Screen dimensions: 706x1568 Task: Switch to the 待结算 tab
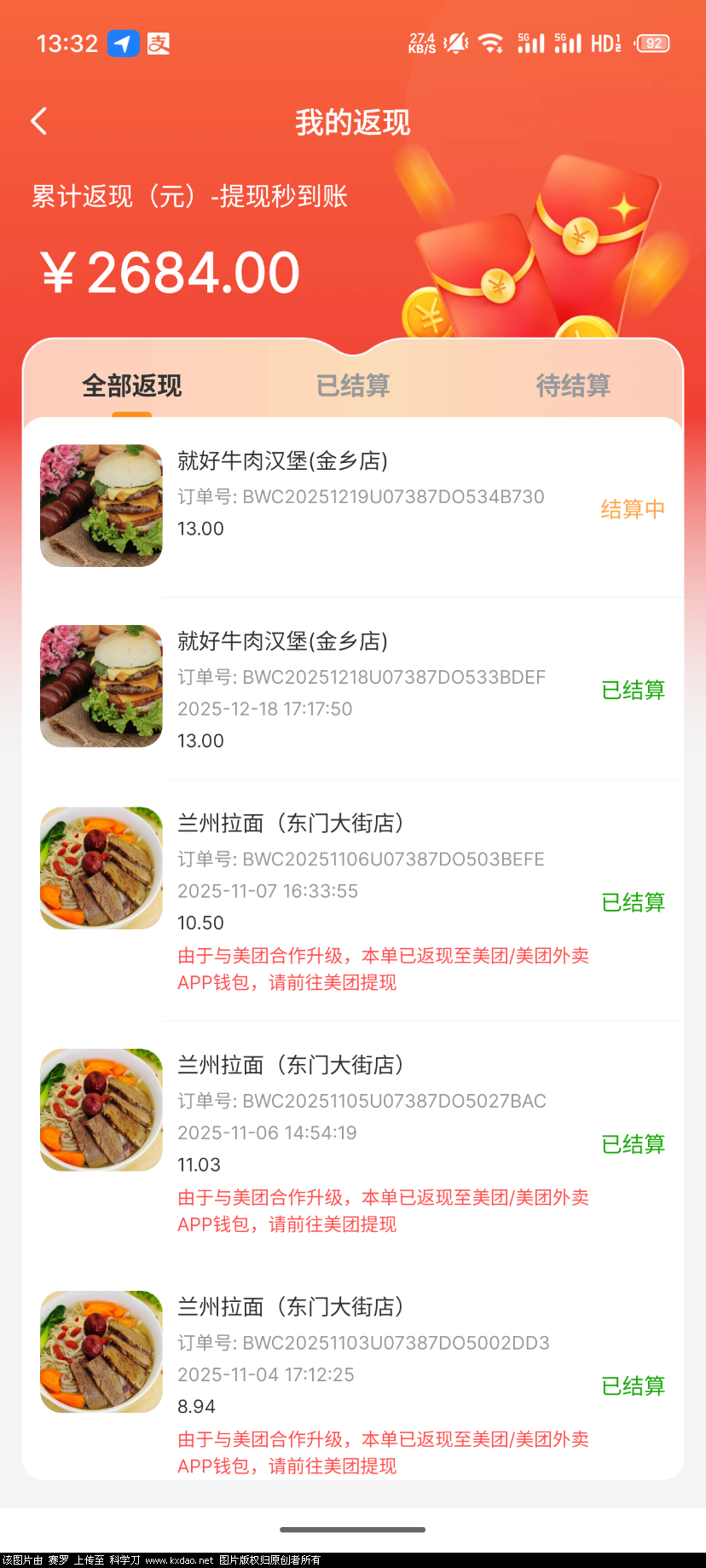coord(573,385)
